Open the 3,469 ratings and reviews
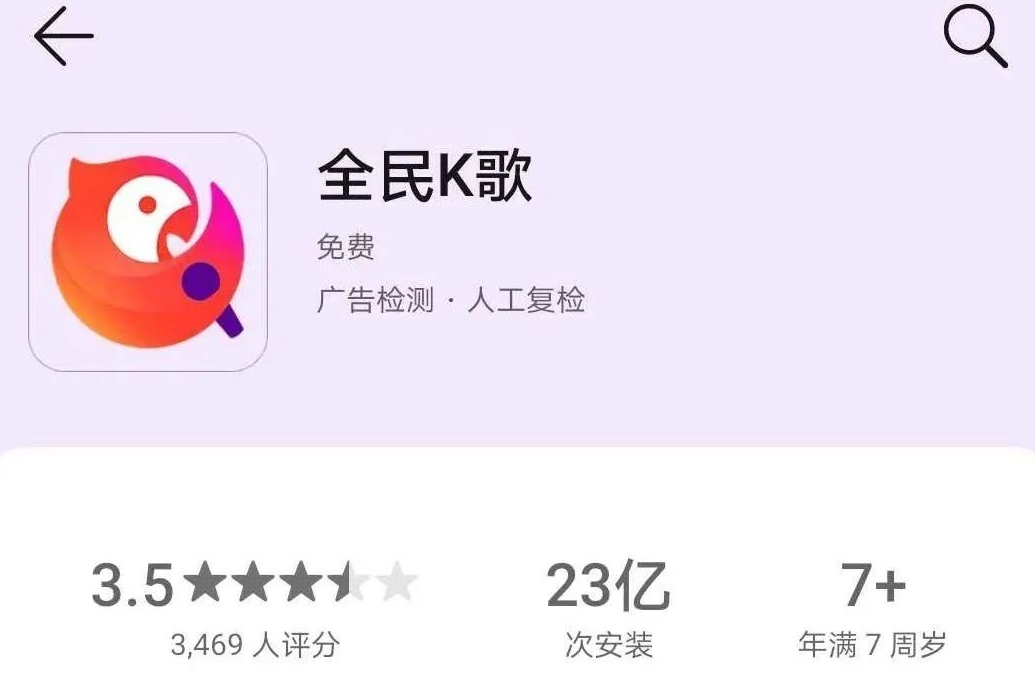The width and height of the screenshot is (1035, 700). [254, 644]
